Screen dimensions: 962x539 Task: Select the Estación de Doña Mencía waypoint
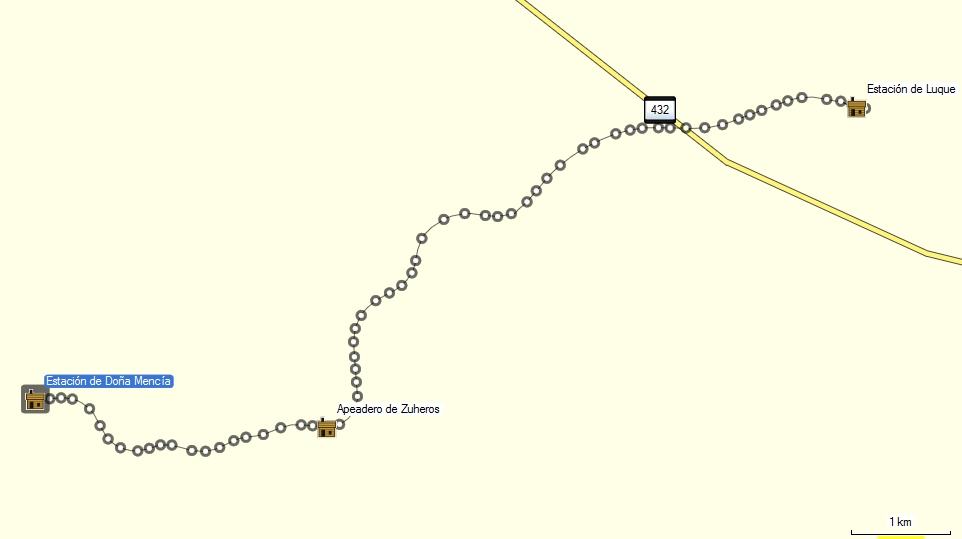pyautogui.click(x=36, y=400)
